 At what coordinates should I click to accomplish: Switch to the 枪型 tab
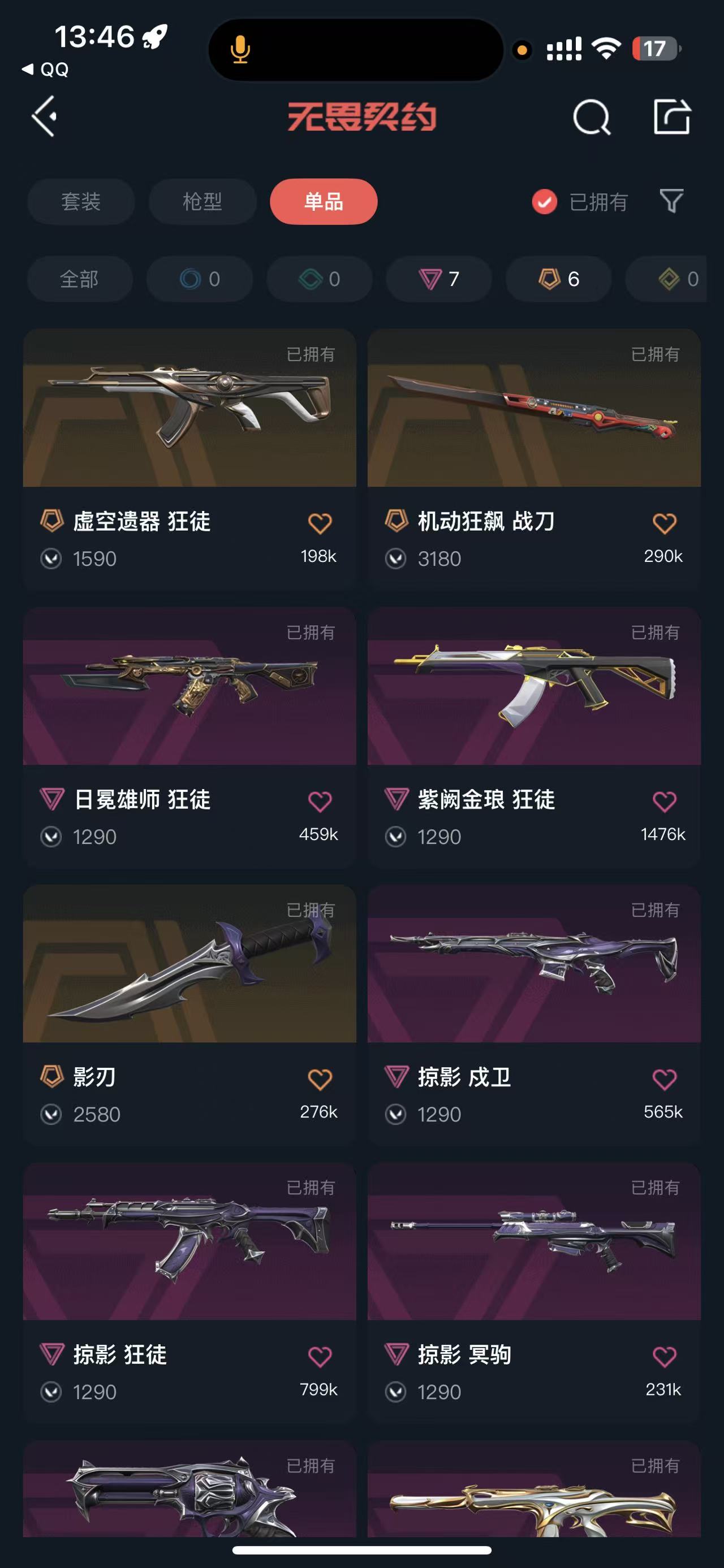(x=202, y=201)
